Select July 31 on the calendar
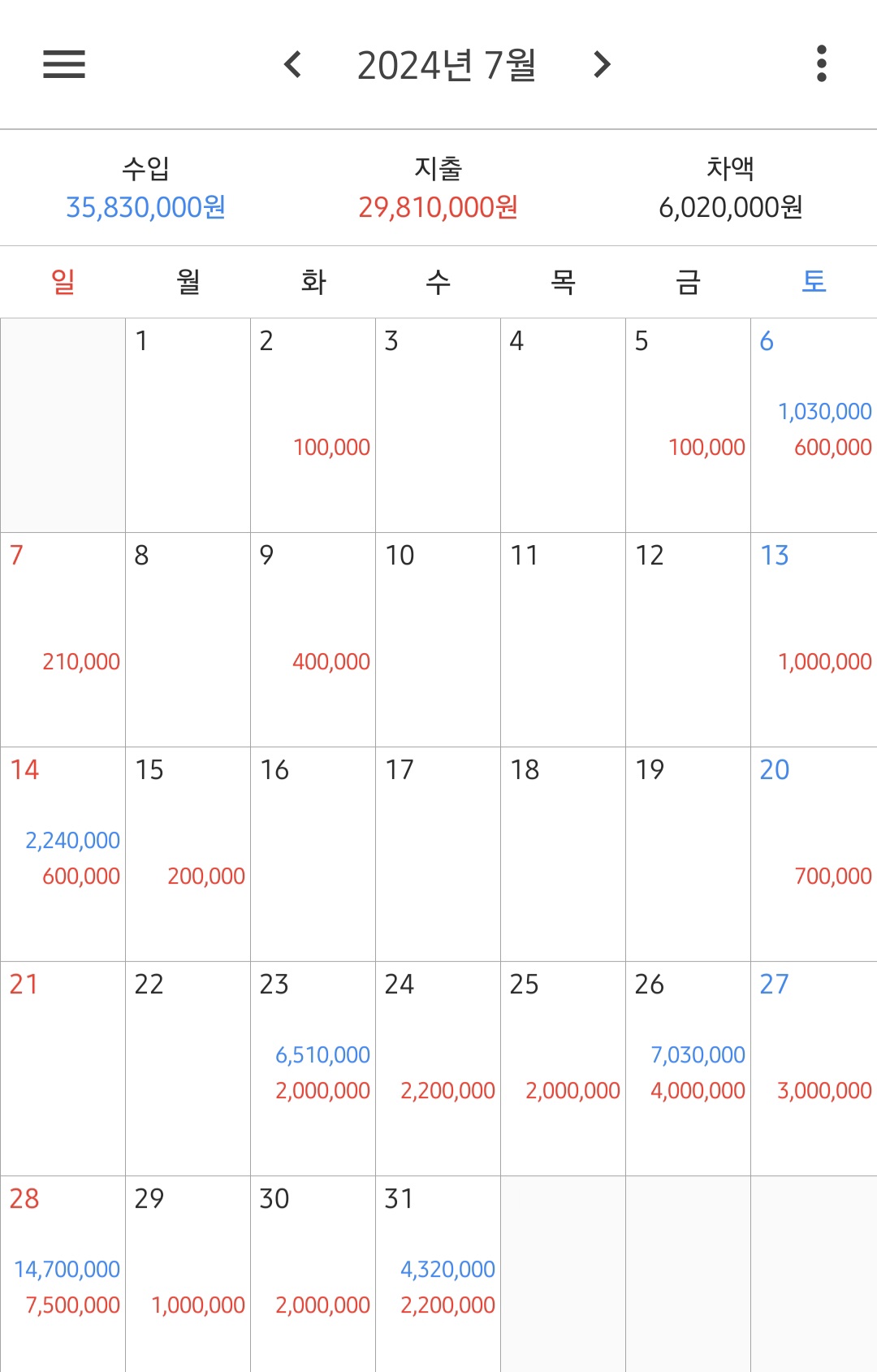This screenshot has height=1372, width=877. pos(438,1274)
